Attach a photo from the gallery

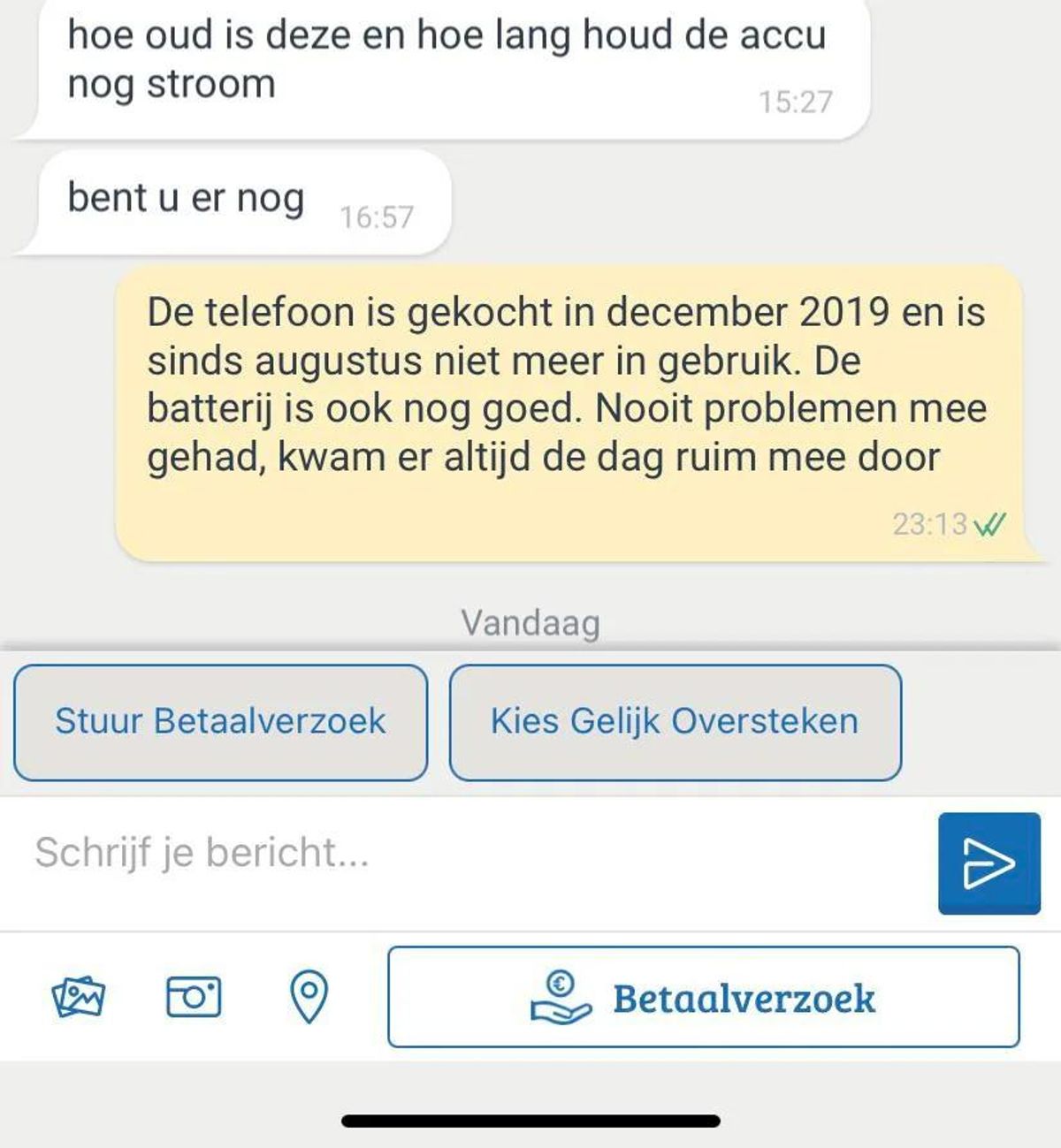click(x=79, y=997)
